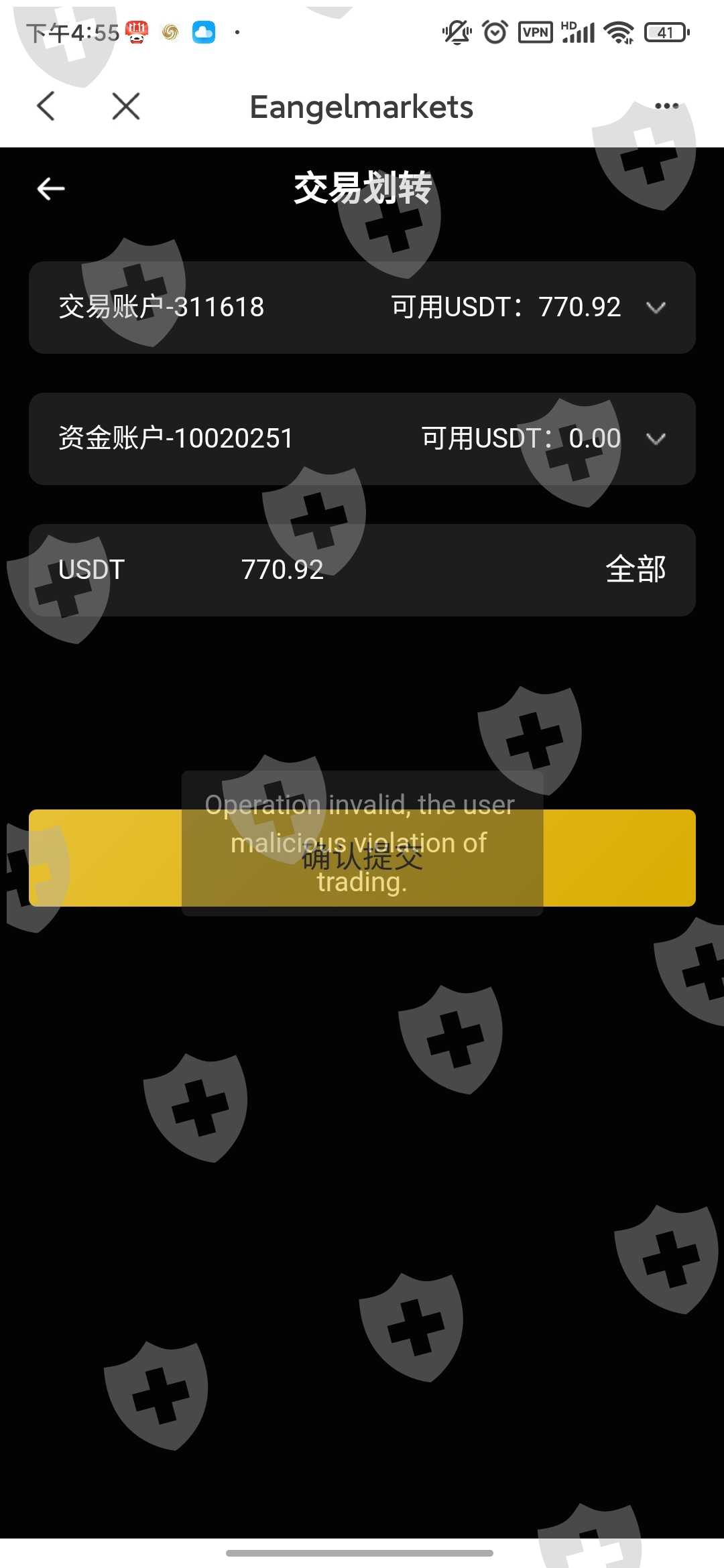Close the Eangelmarkets web page

pyautogui.click(x=126, y=107)
